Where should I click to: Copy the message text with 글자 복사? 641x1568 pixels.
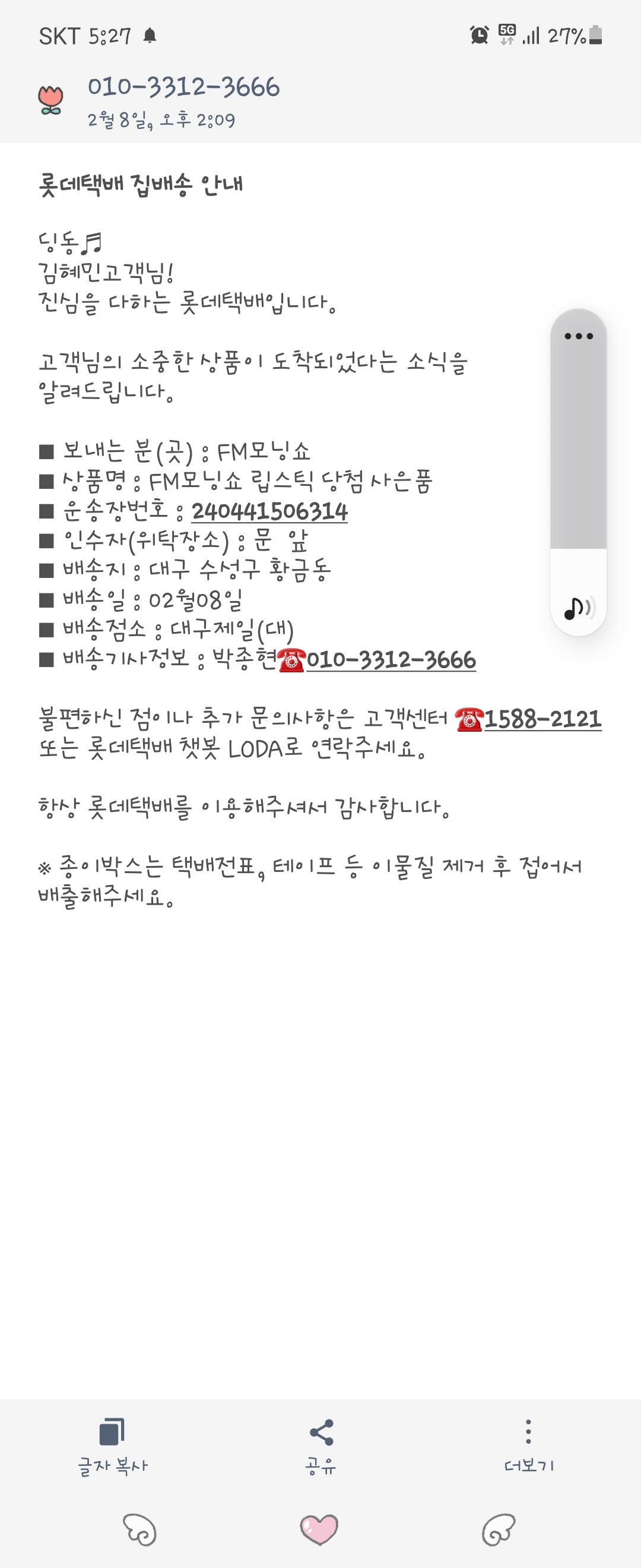113,1446
